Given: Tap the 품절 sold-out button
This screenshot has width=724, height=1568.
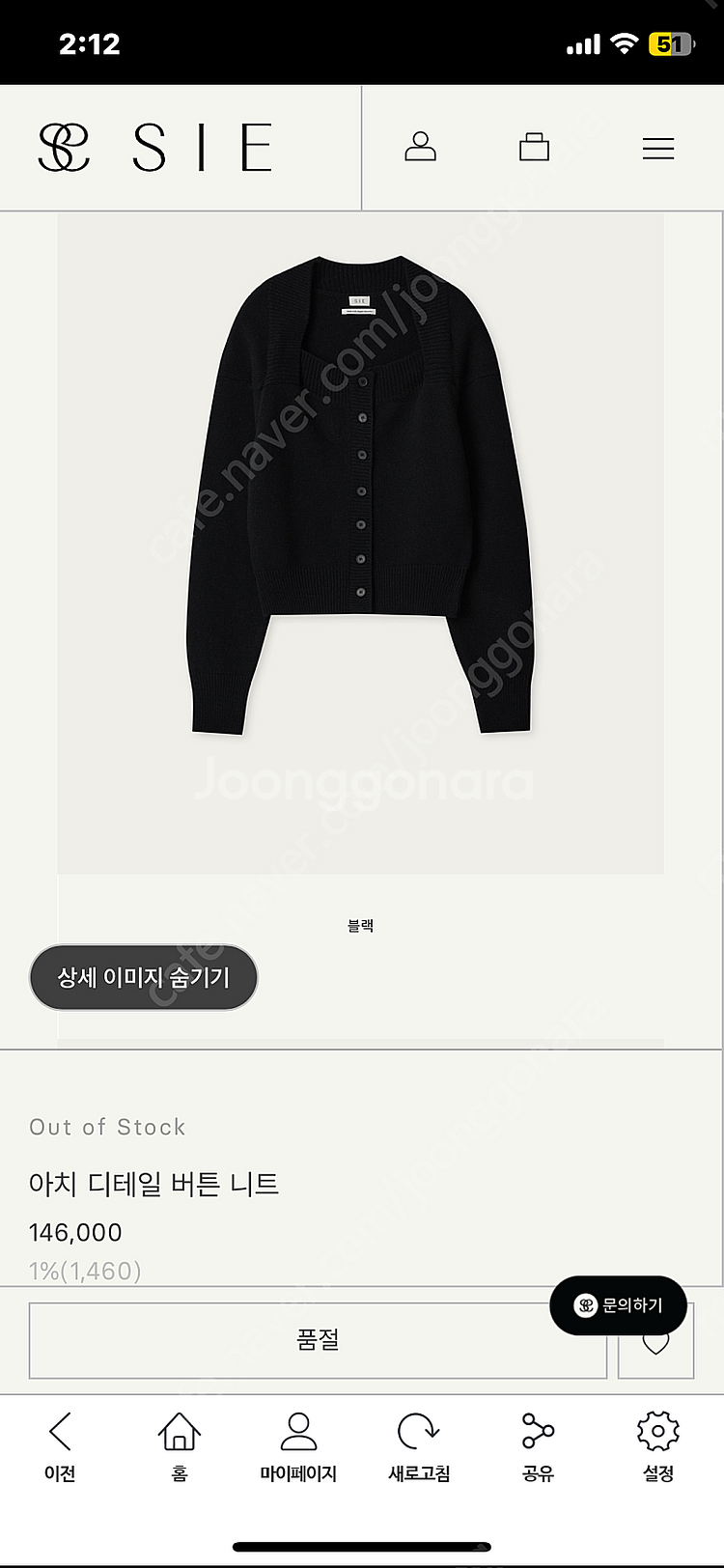Looking at the screenshot, I should click(319, 1340).
